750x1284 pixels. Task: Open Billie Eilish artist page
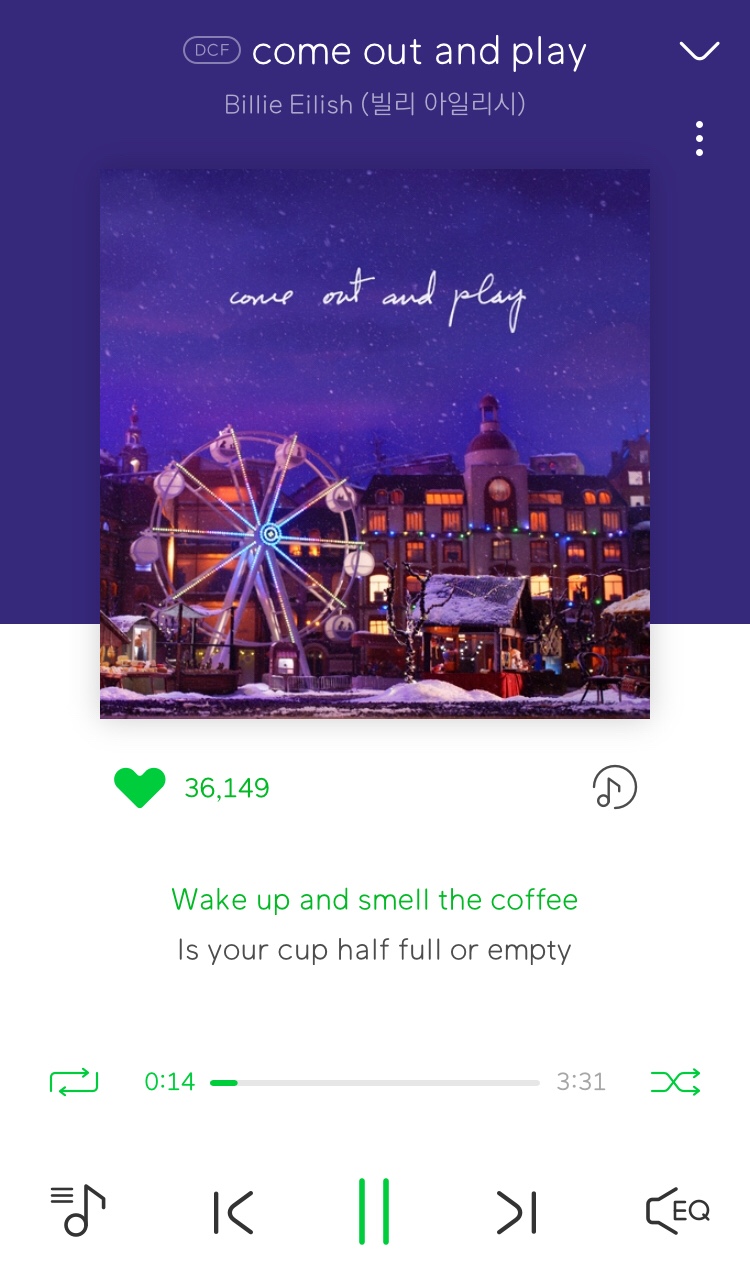374,104
